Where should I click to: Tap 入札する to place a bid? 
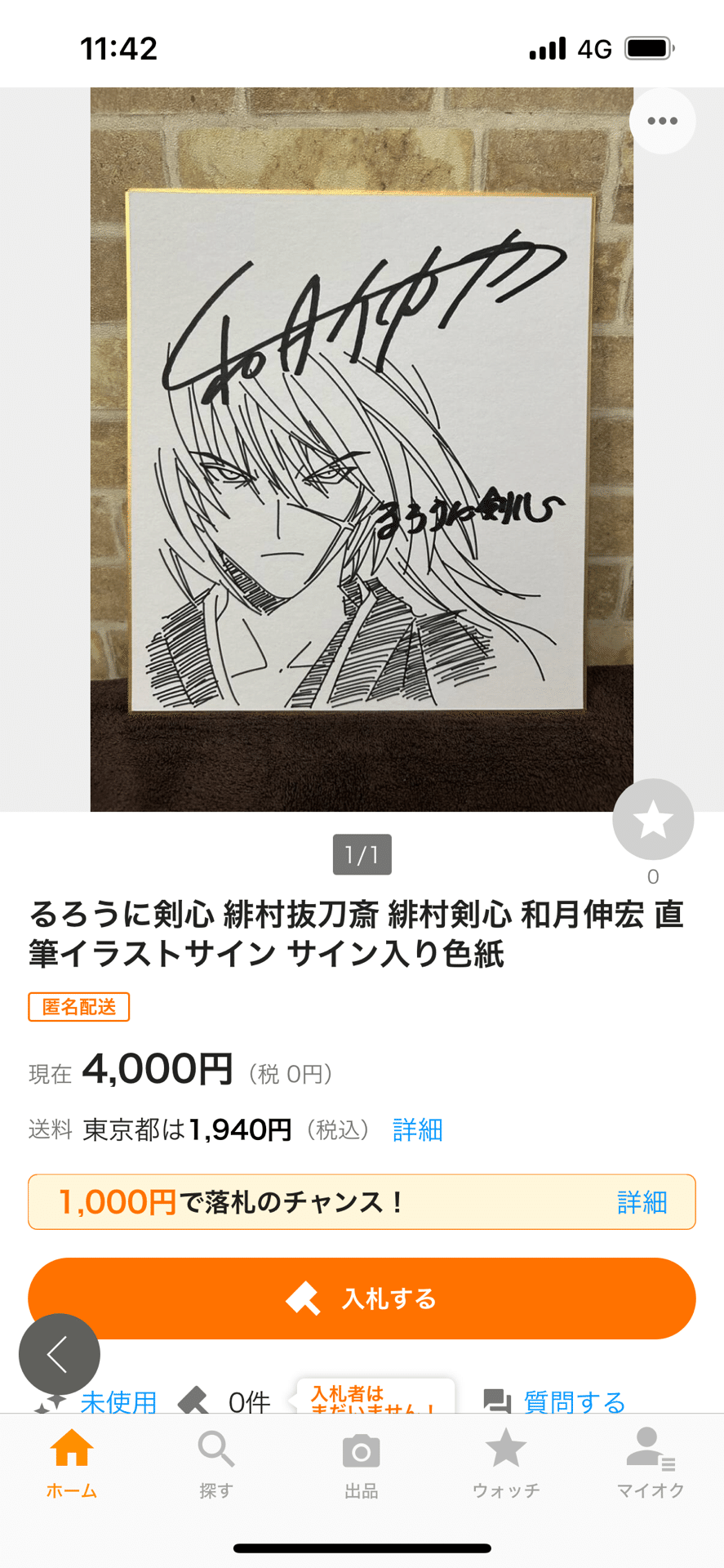pyautogui.click(x=362, y=1298)
